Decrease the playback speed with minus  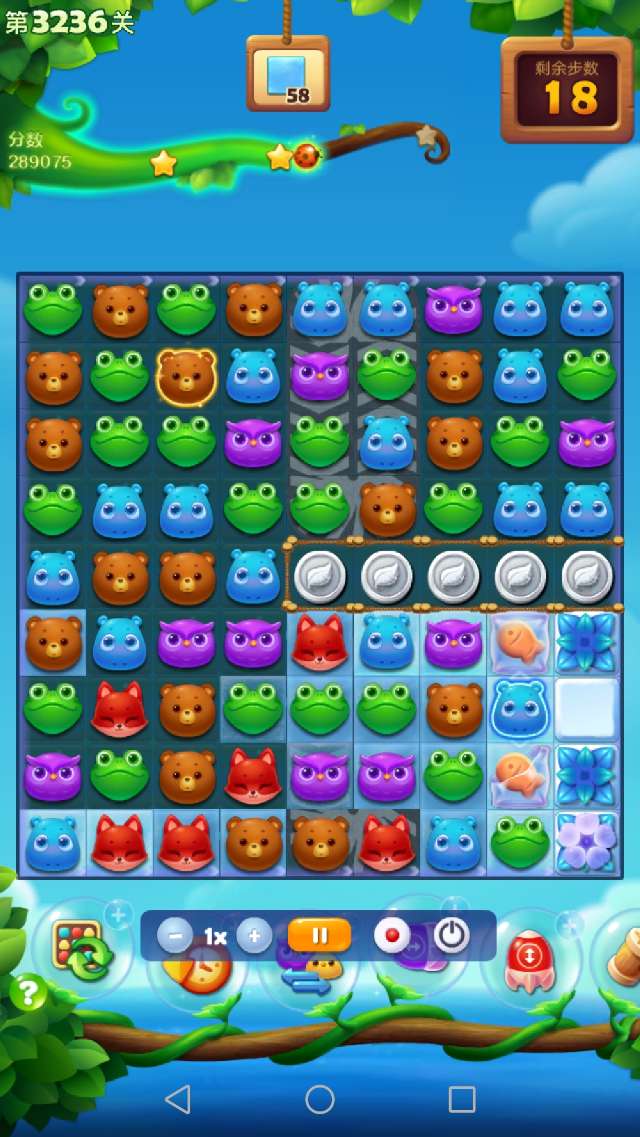coord(175,936)
